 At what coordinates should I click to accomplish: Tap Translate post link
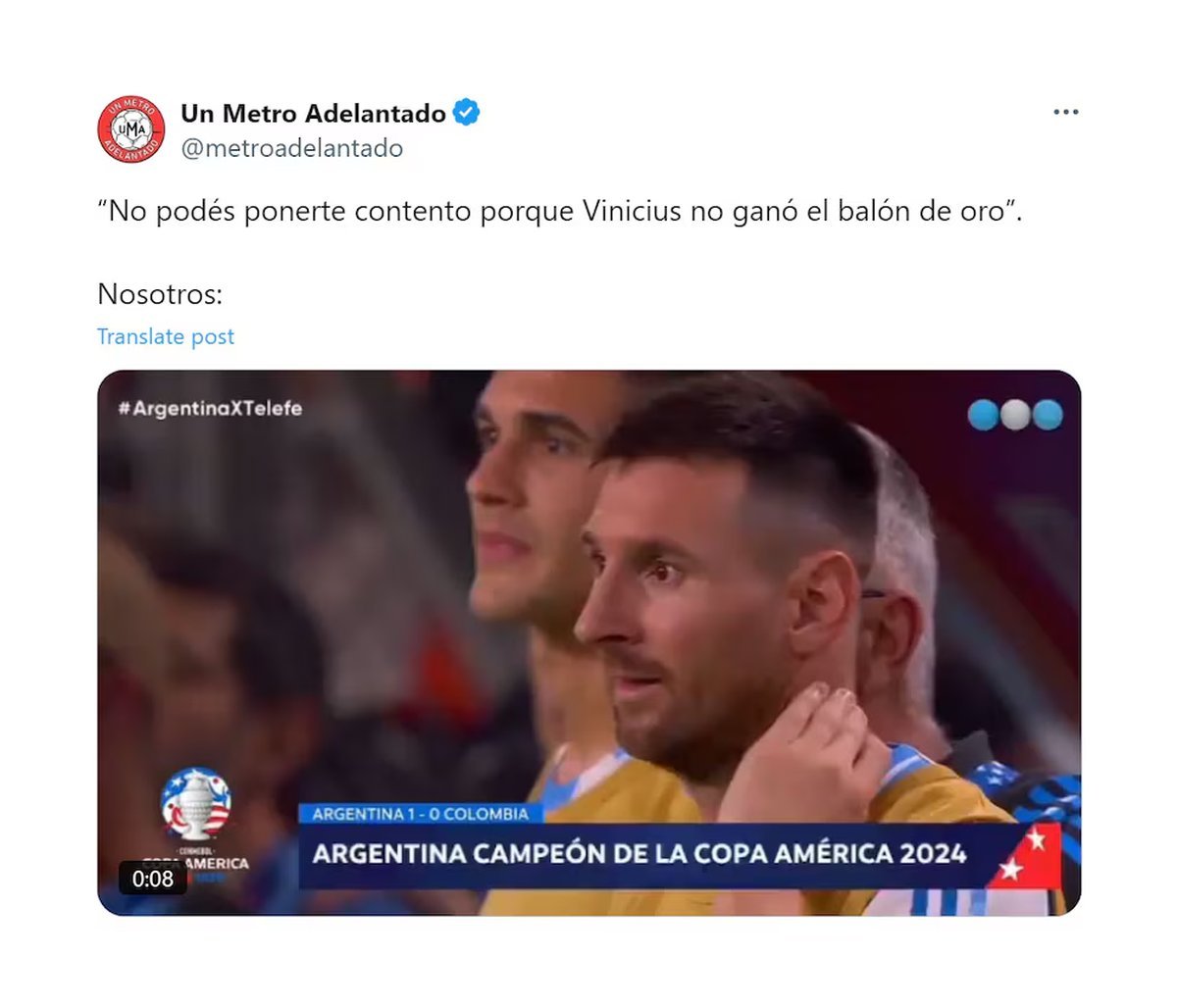(x=166, y=336)
